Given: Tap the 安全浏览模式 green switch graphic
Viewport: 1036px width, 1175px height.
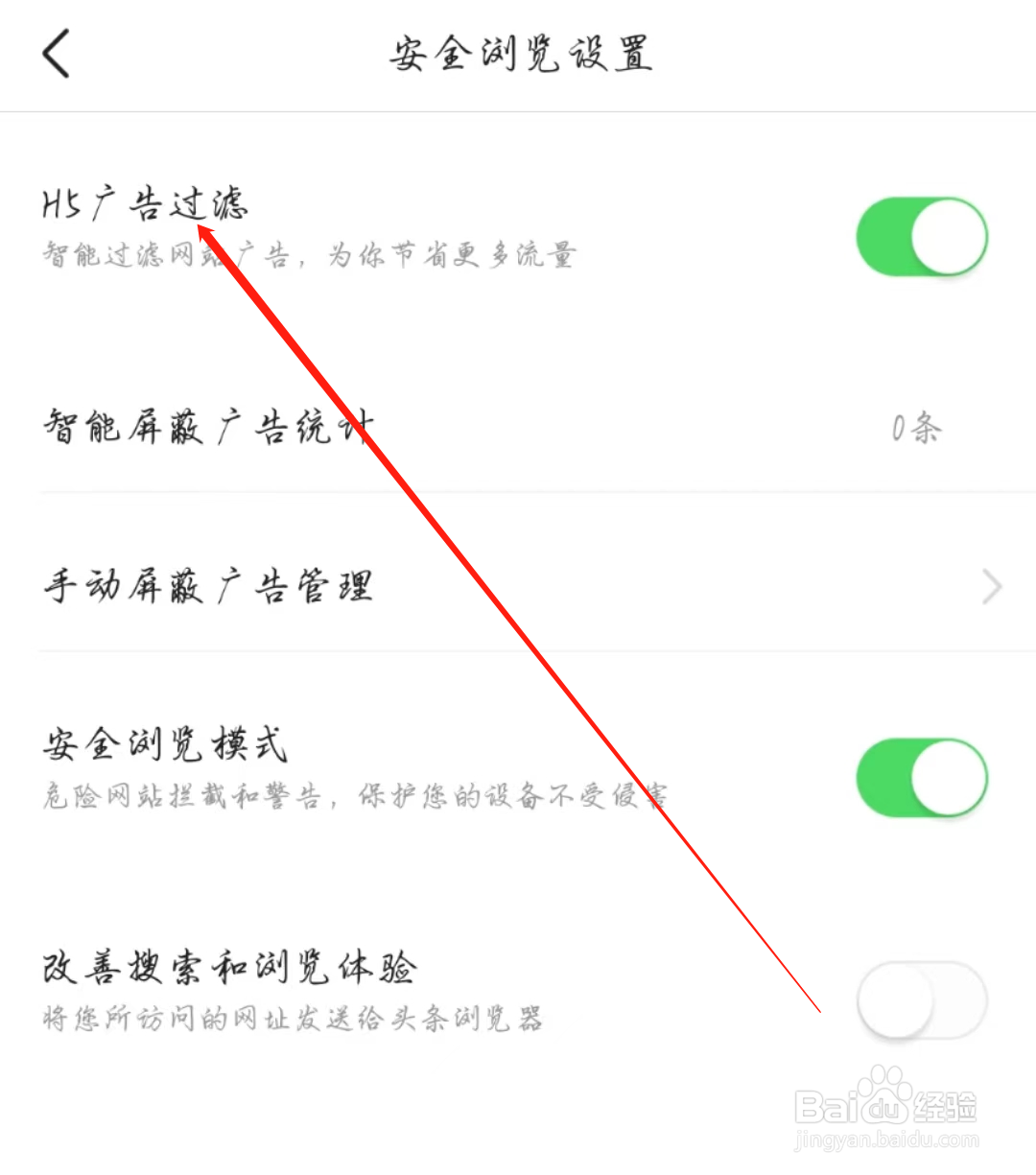Looking at the screenshot, I should pyautogui.click(x=919, y=779).
